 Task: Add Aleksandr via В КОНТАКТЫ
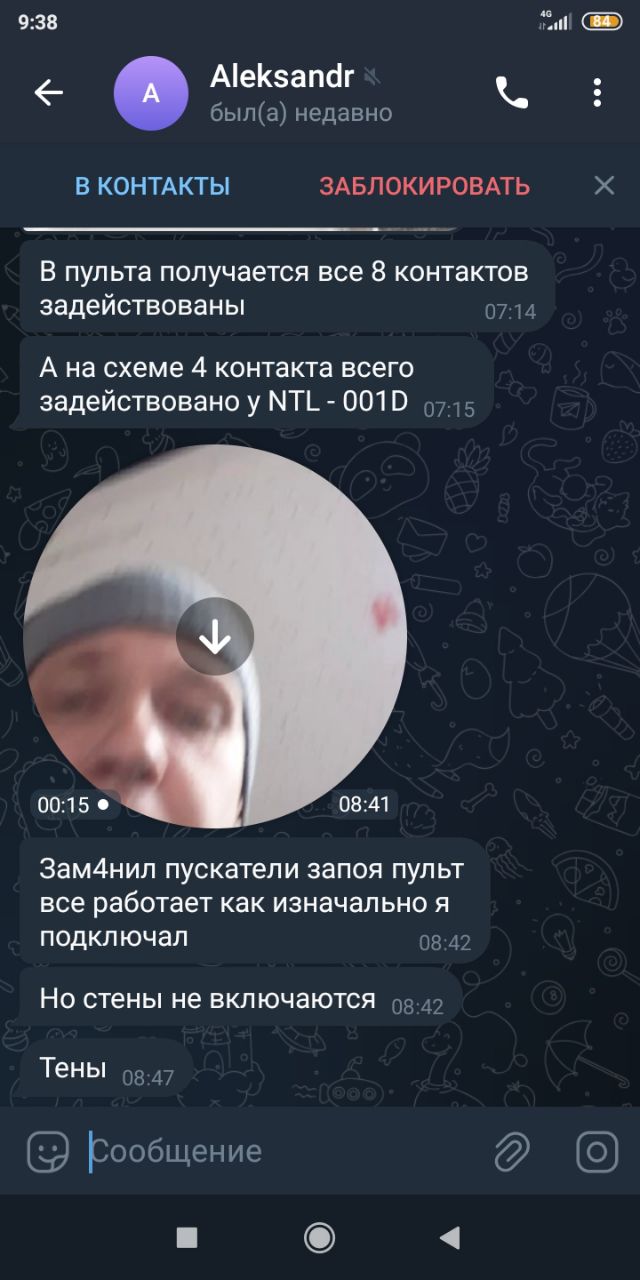[153, 186]
